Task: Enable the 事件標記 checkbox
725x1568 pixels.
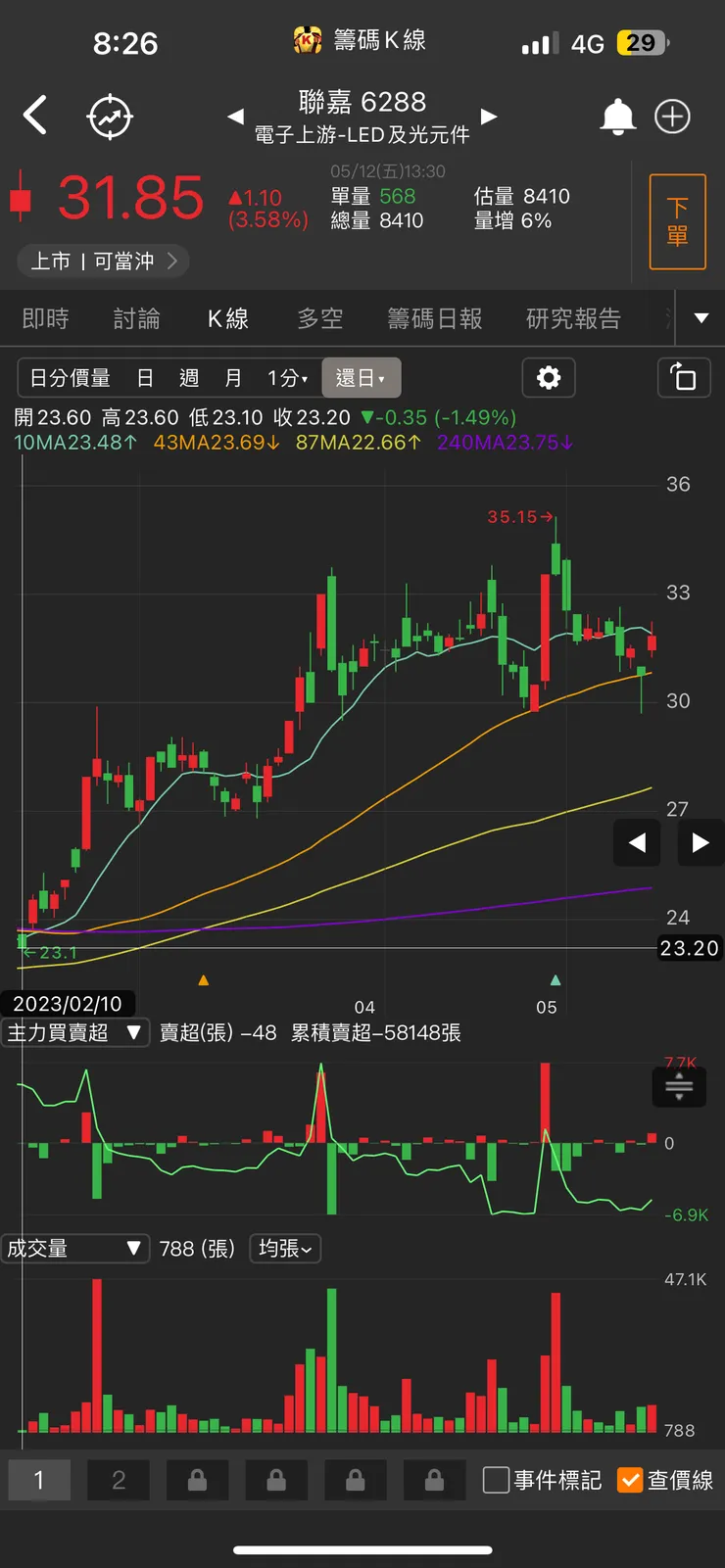Action: click(x=496, y=1481)
